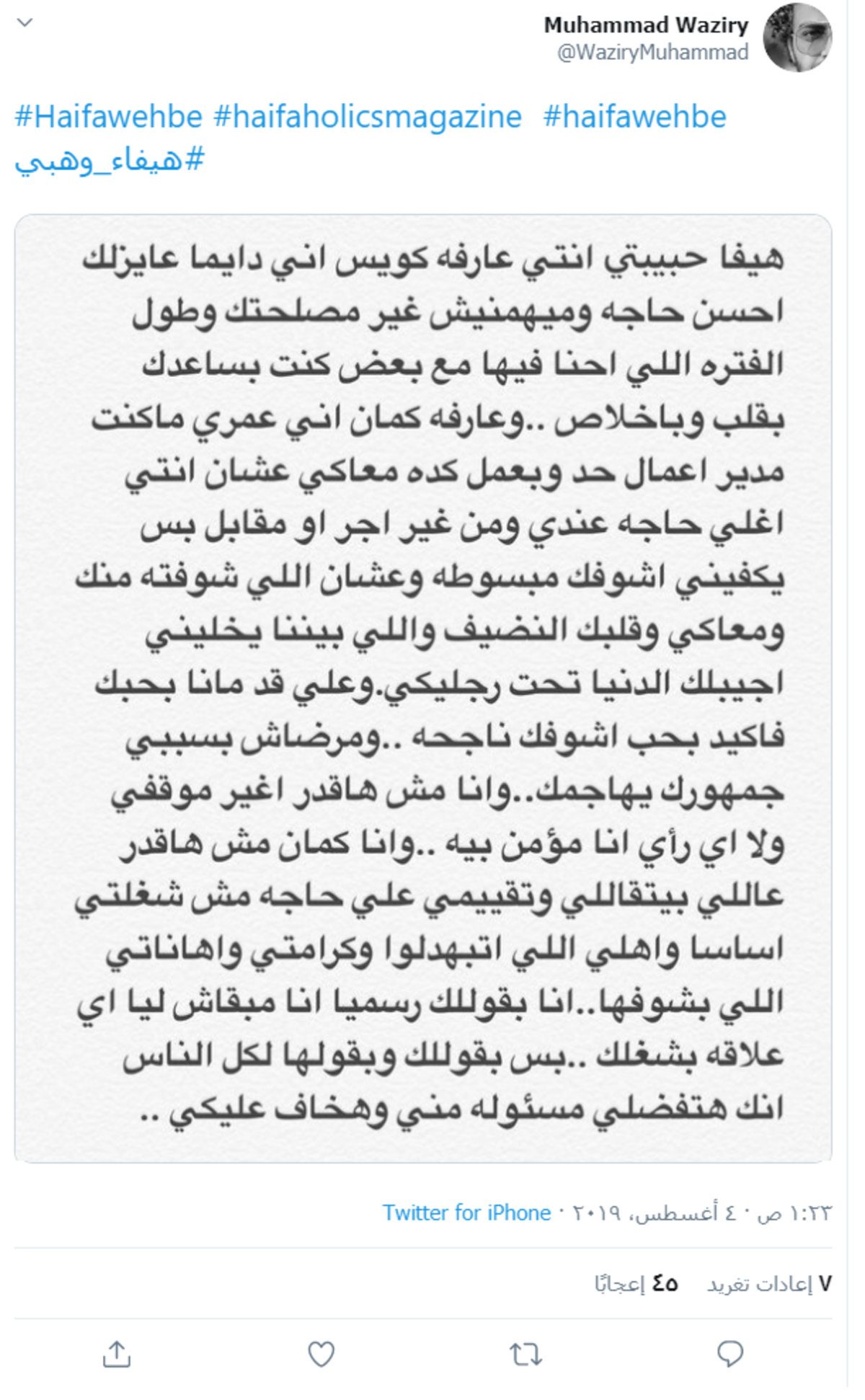Open the attached Arabic text image

[x=423, y=688]
